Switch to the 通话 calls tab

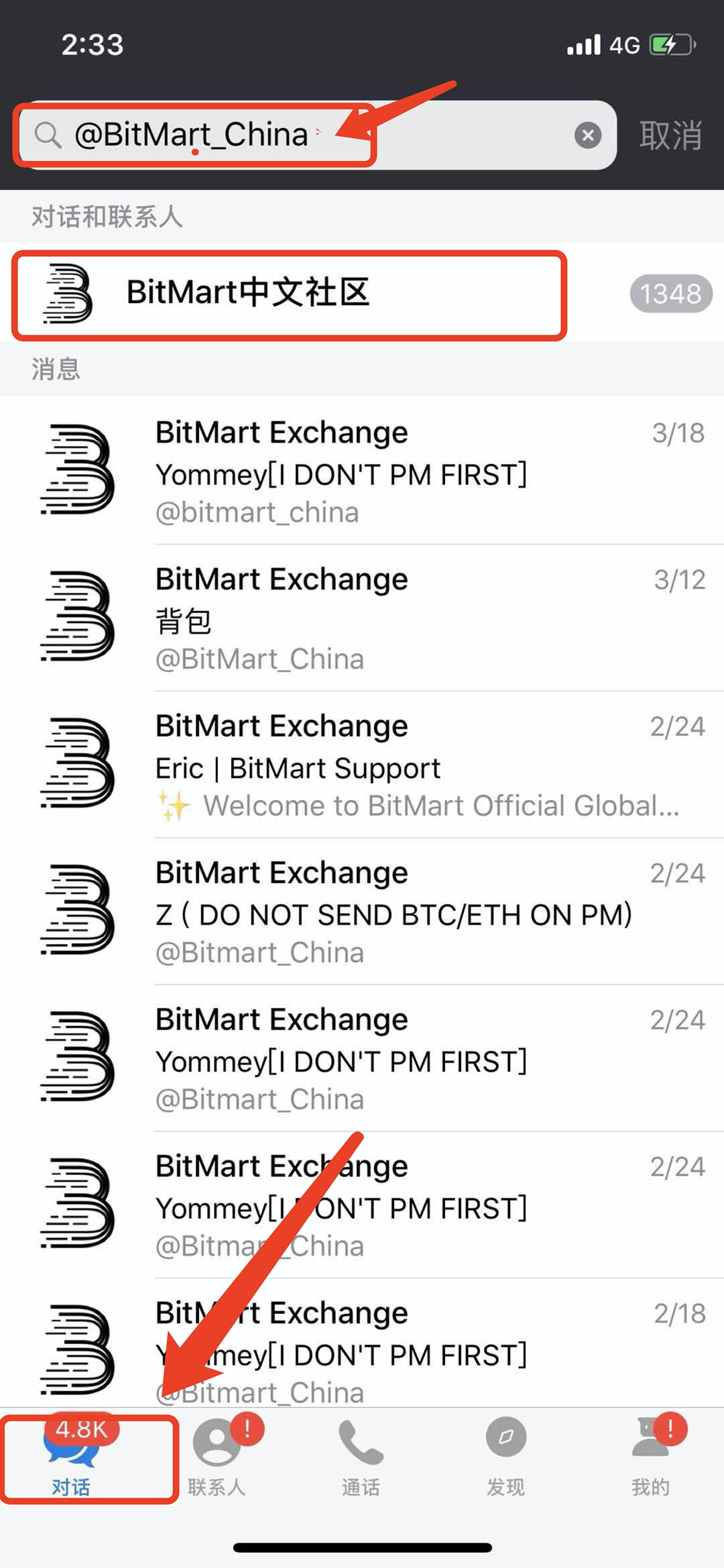tap(361, 1459)
